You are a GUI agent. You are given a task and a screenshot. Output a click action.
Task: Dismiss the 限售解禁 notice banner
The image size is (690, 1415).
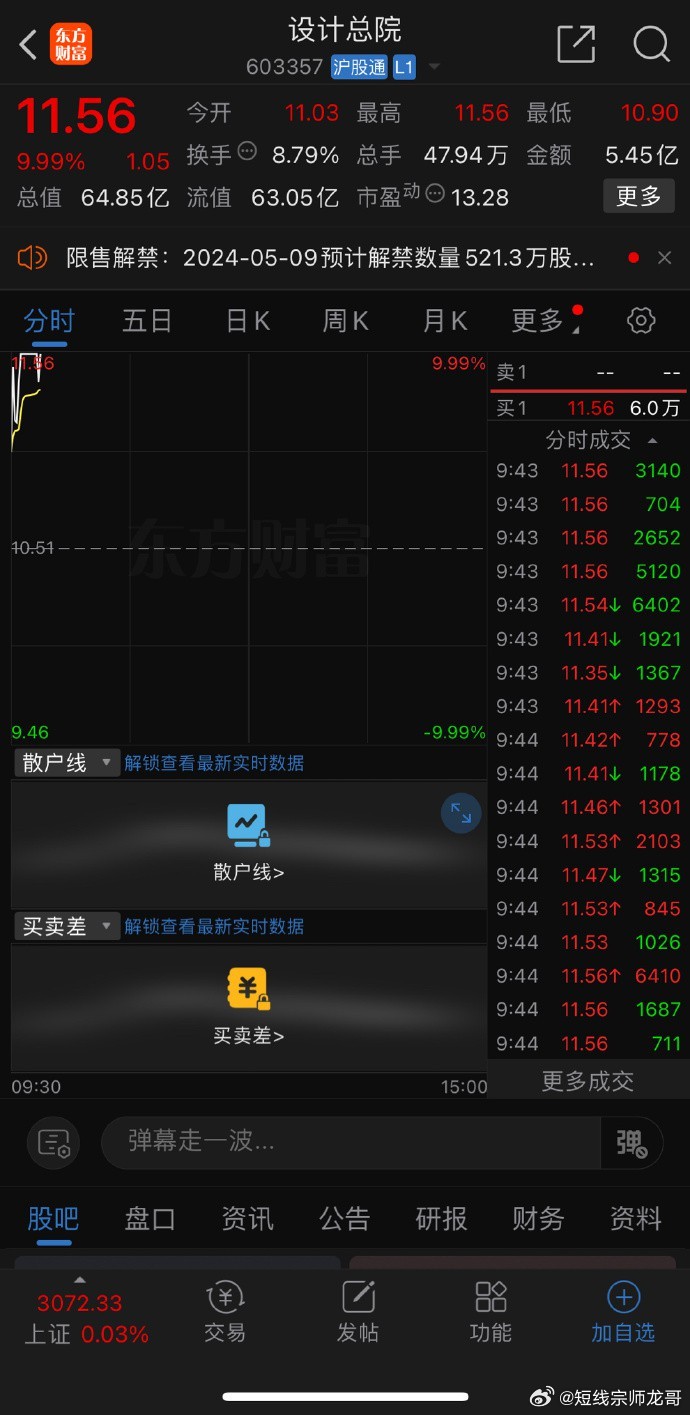coord(664,258)
